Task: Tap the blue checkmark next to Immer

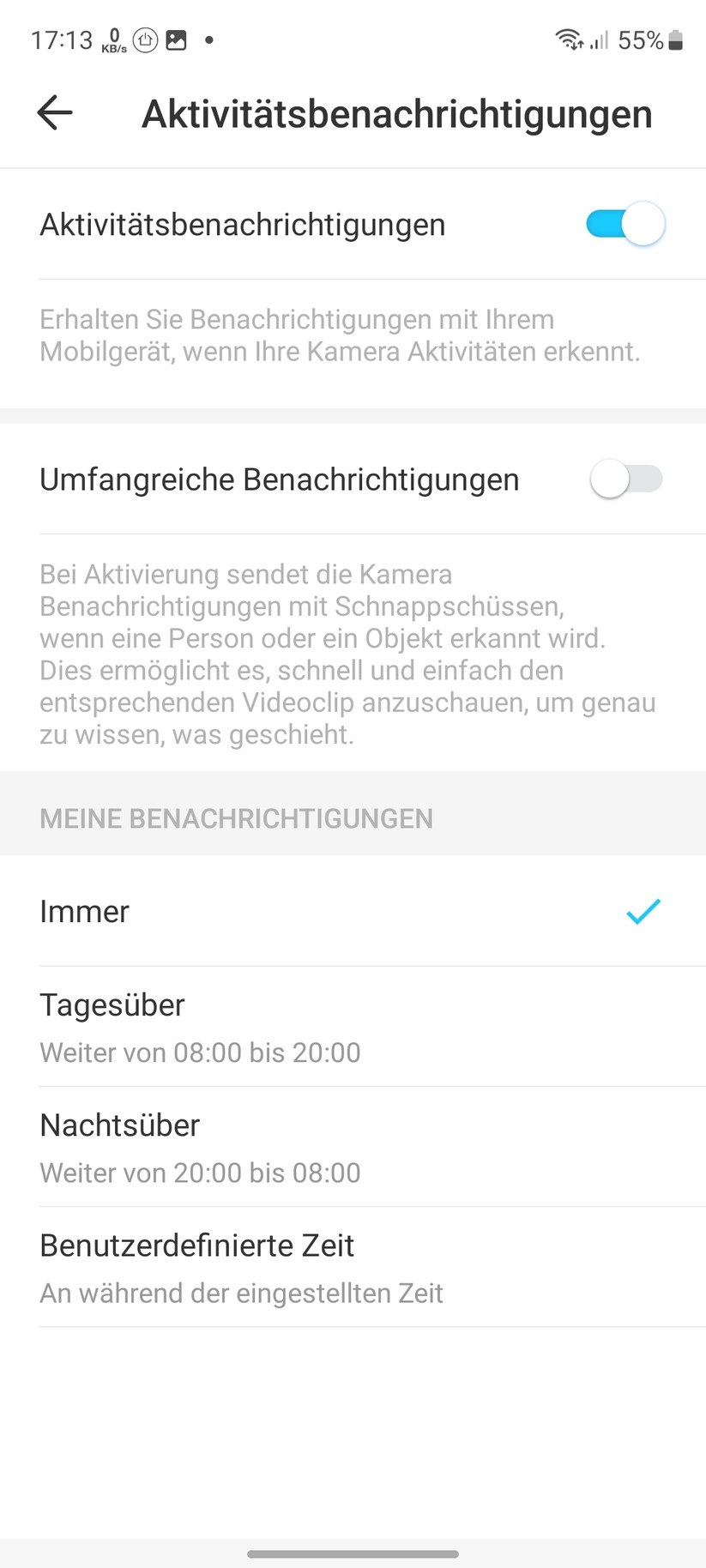Action: (642, 911)
